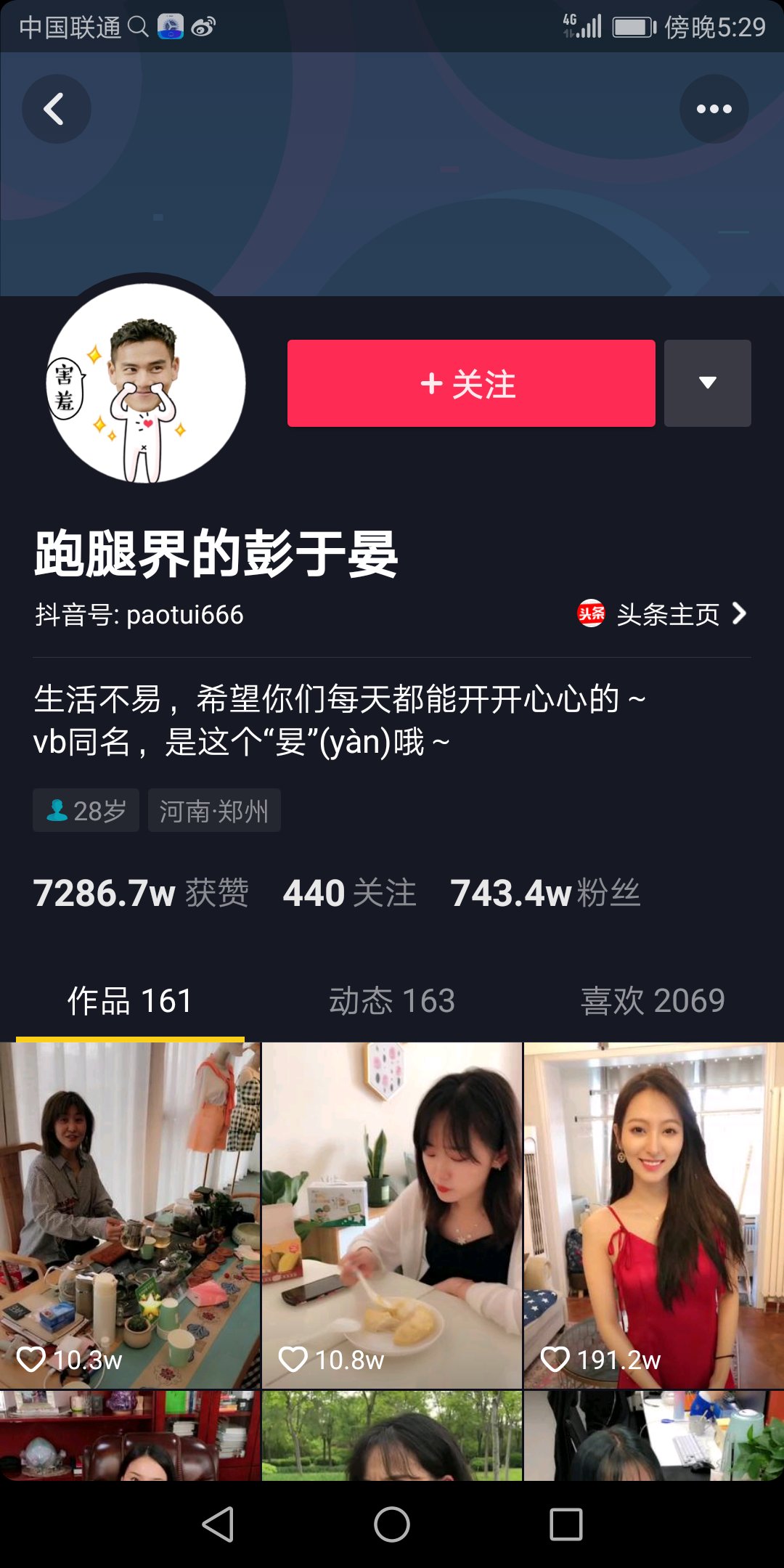The height and width of the screenshot is (1568, 784).
Task: Switch to the 动态 163 tab
Action: (x=392, y=999)
